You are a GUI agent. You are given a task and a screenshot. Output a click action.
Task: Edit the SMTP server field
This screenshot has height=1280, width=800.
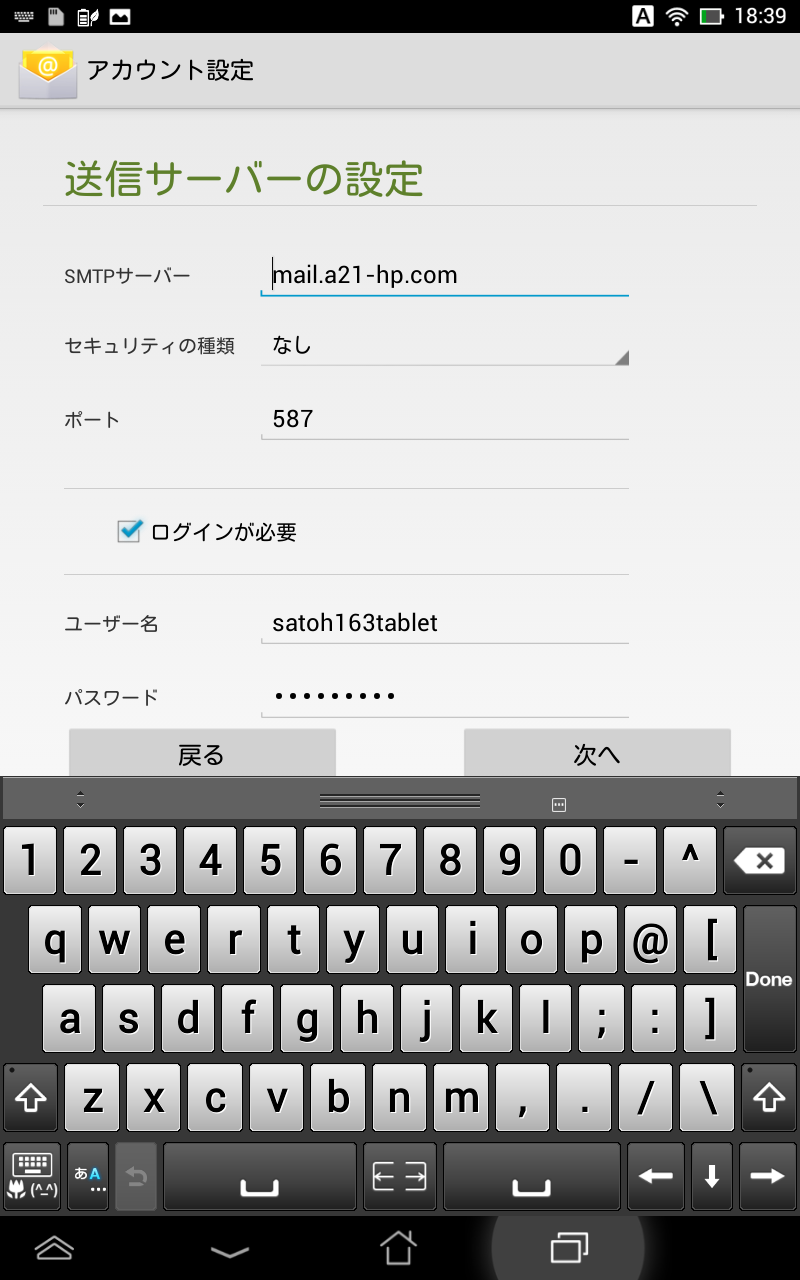pyautogui.click(x=444, y=275)
